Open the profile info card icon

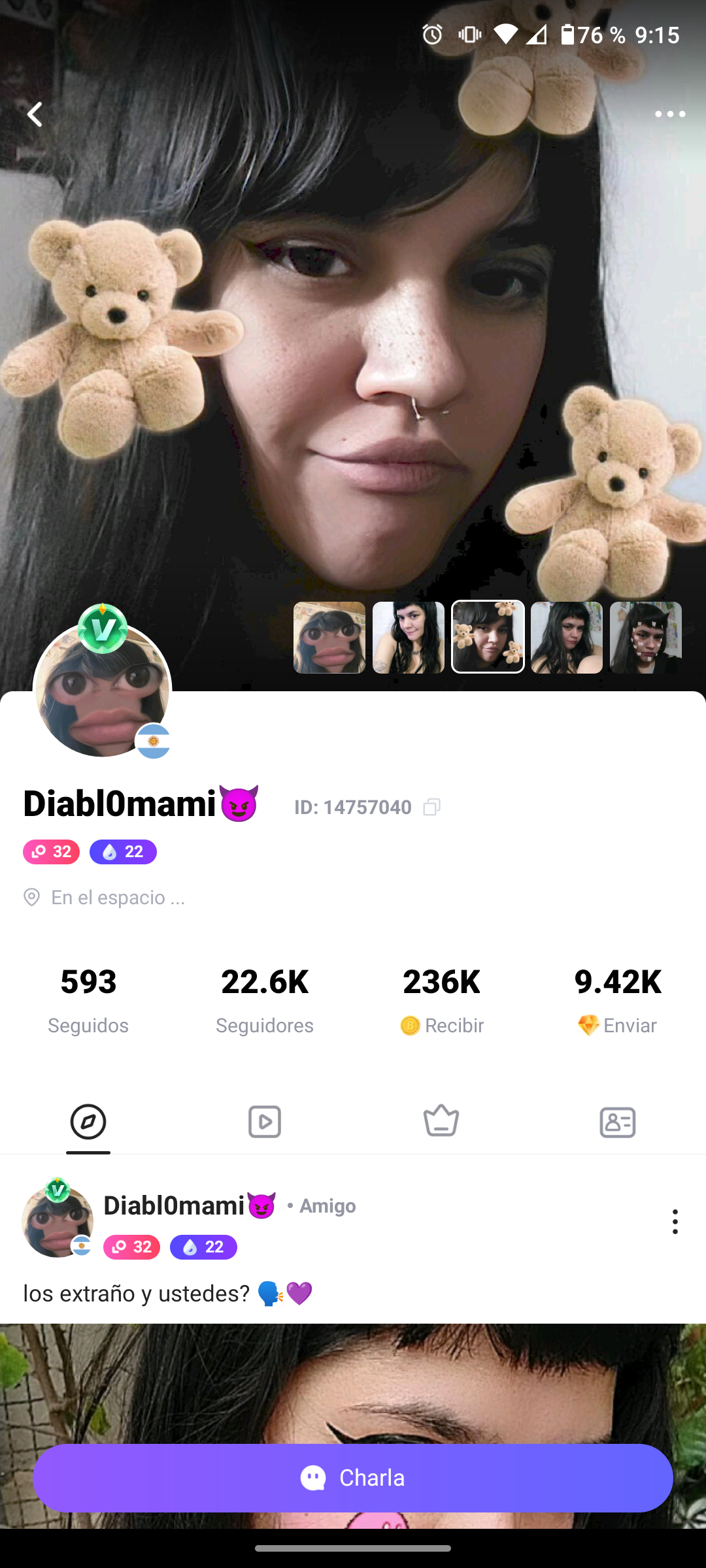click(x=618, y=1121)
